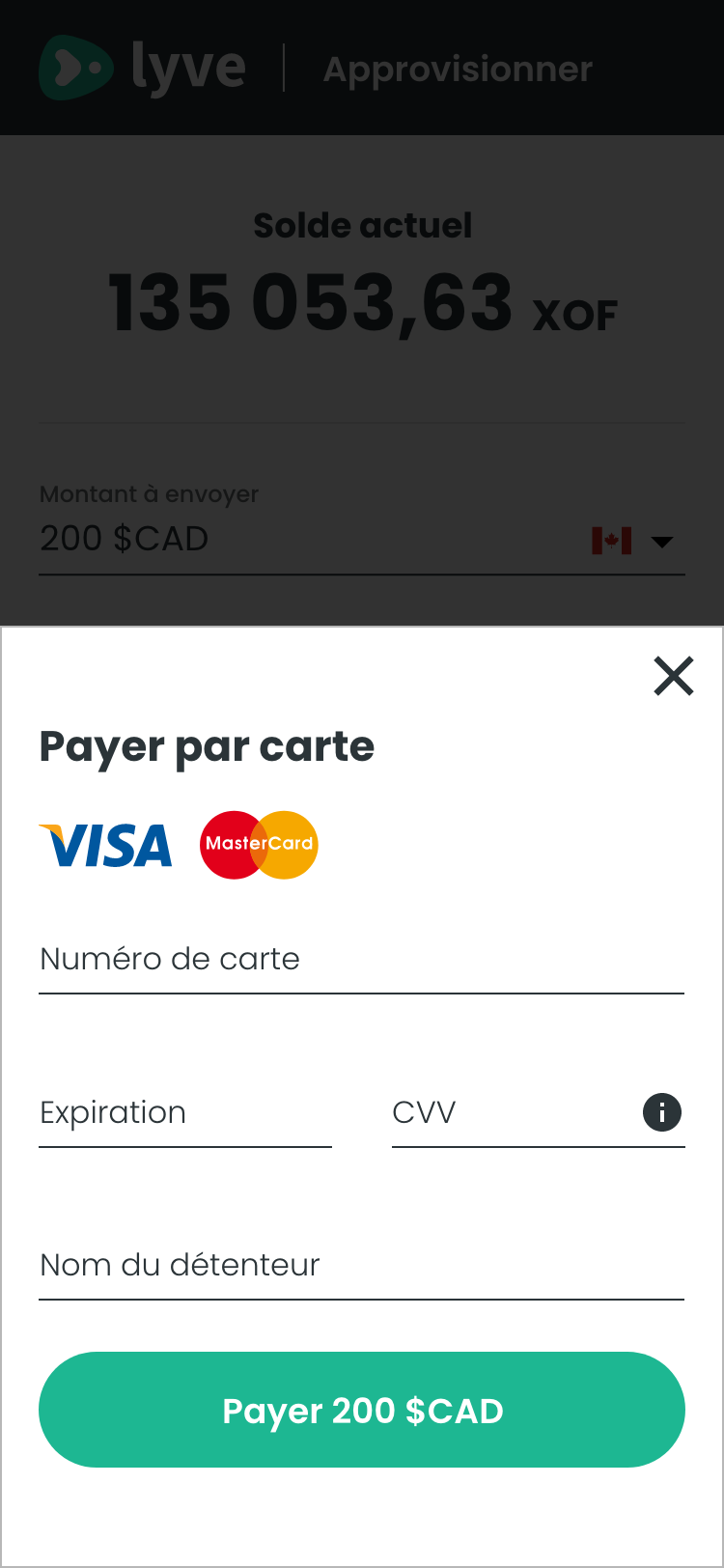This screenshot has height=1568, width=724.
Task: Show CVV info tooltip
Action: point(662,1112)
